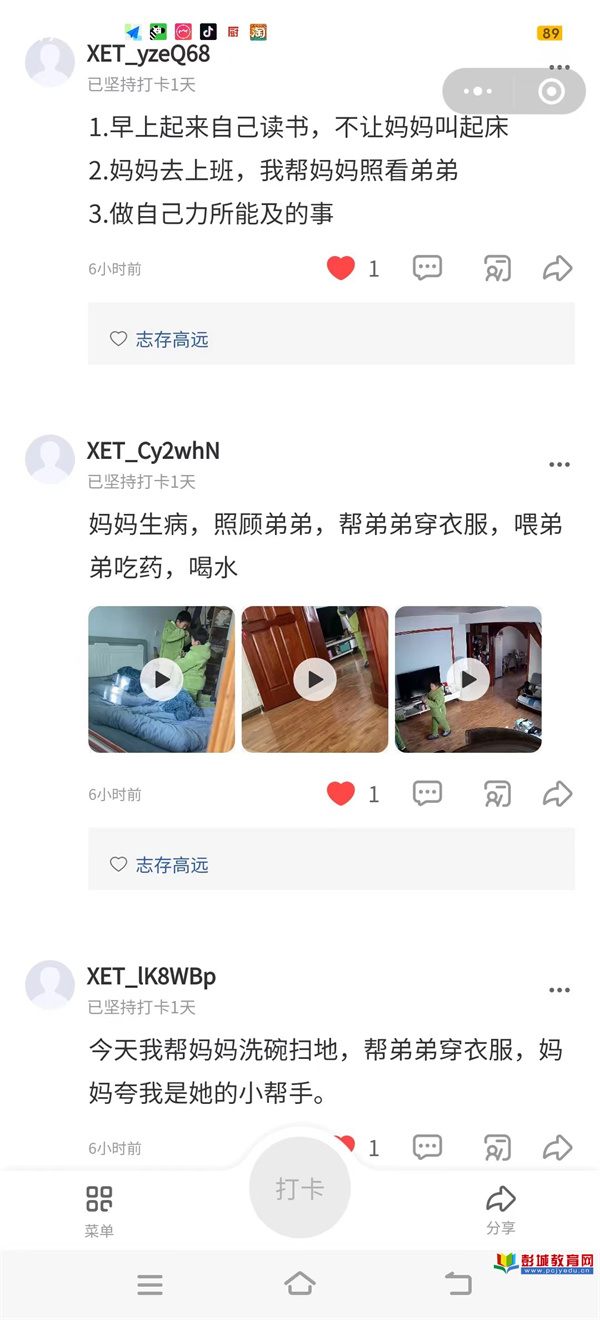Open the mini program more-options capsule

click(x=478, y=92)
